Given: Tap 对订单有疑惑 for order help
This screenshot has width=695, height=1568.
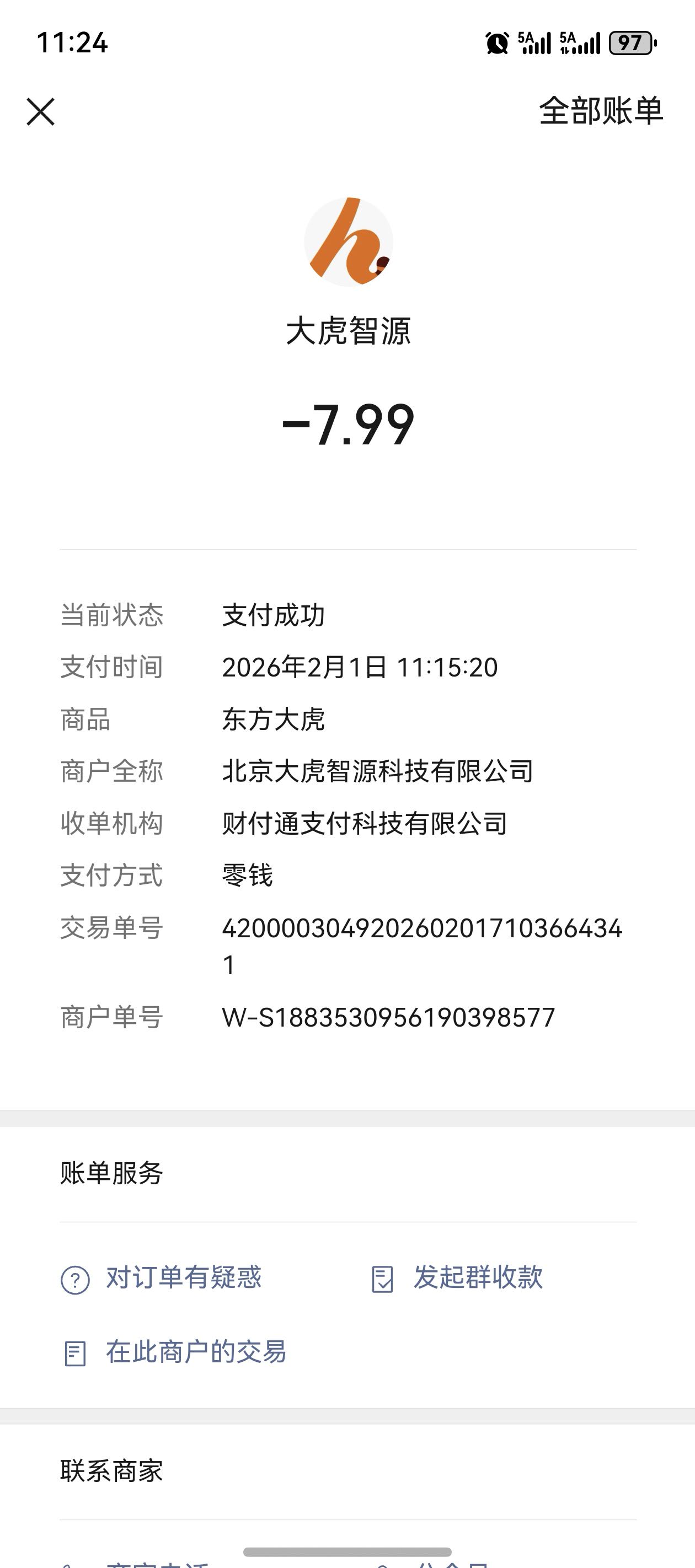Looking at the screenshot, I should (161, 1277).
